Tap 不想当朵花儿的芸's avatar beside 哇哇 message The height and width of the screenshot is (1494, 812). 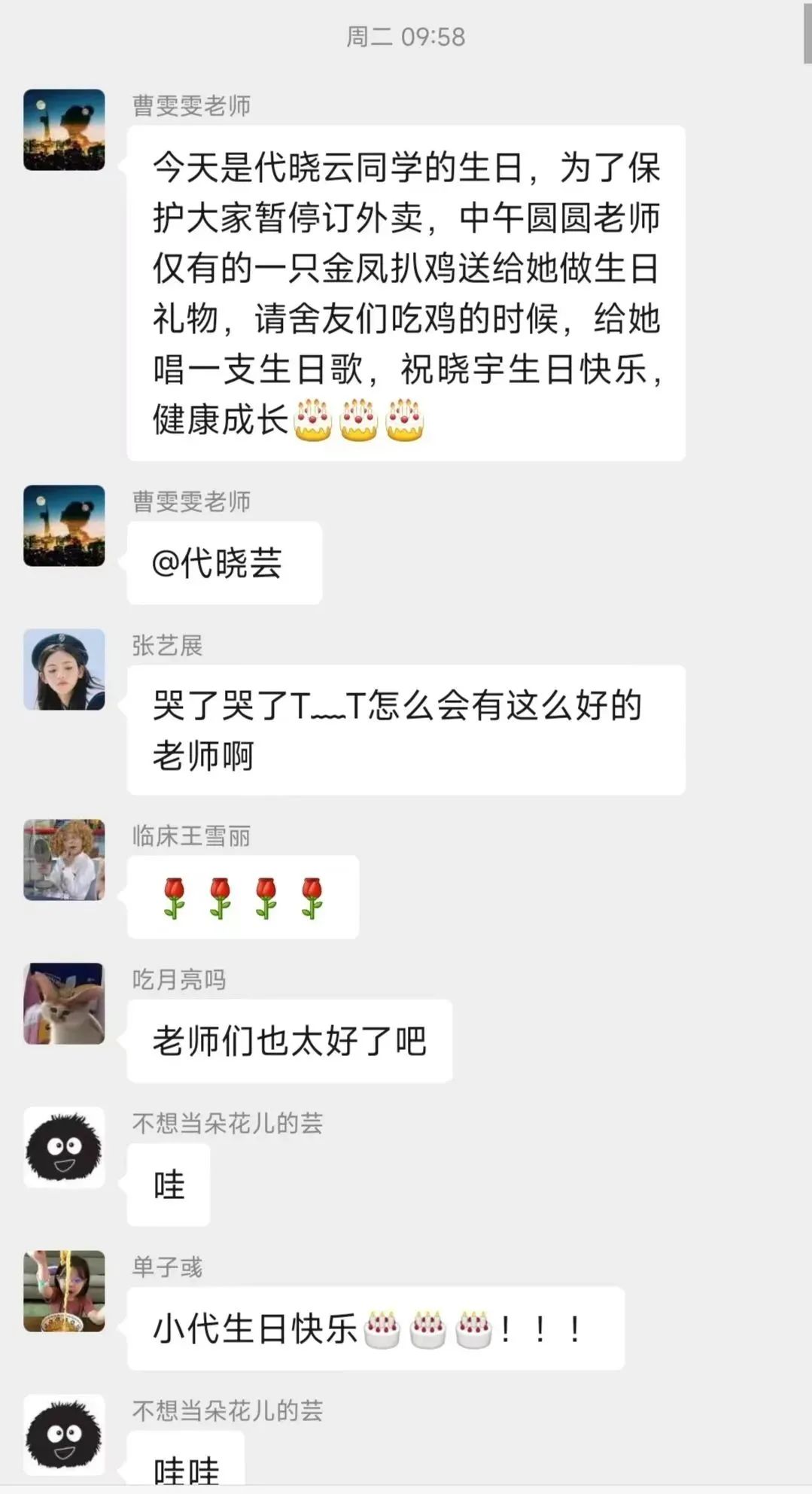tap(64, 1435)
